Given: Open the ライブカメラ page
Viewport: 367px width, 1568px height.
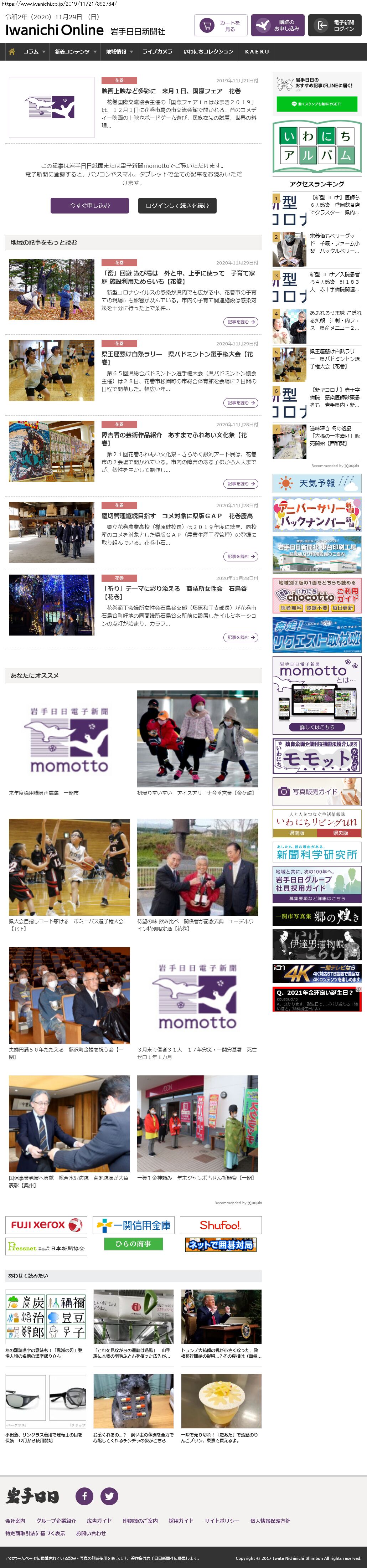Looking at the screenshot, I should tap(157, 52).
